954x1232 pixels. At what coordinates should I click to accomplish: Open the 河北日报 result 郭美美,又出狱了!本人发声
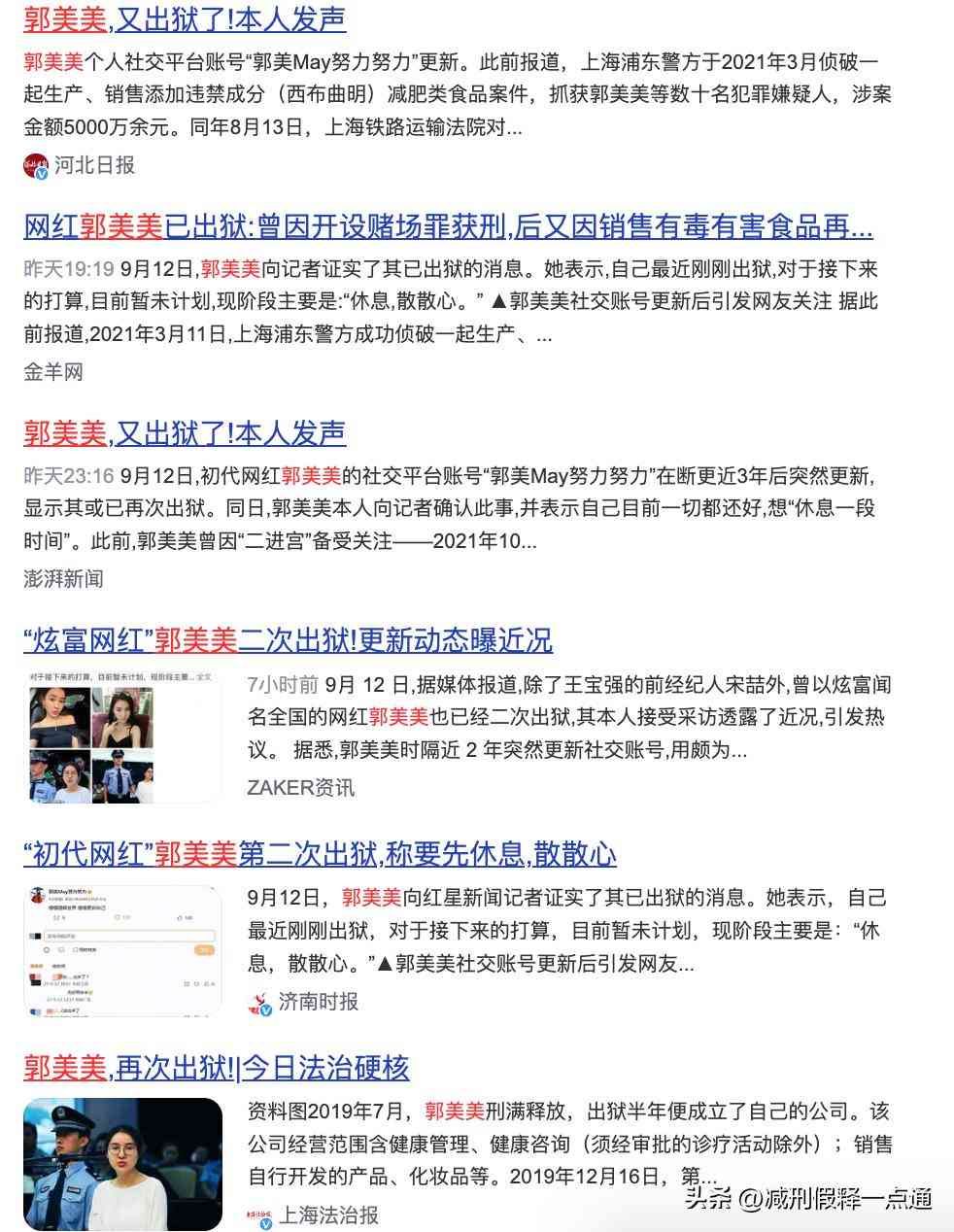pos(185,19)
